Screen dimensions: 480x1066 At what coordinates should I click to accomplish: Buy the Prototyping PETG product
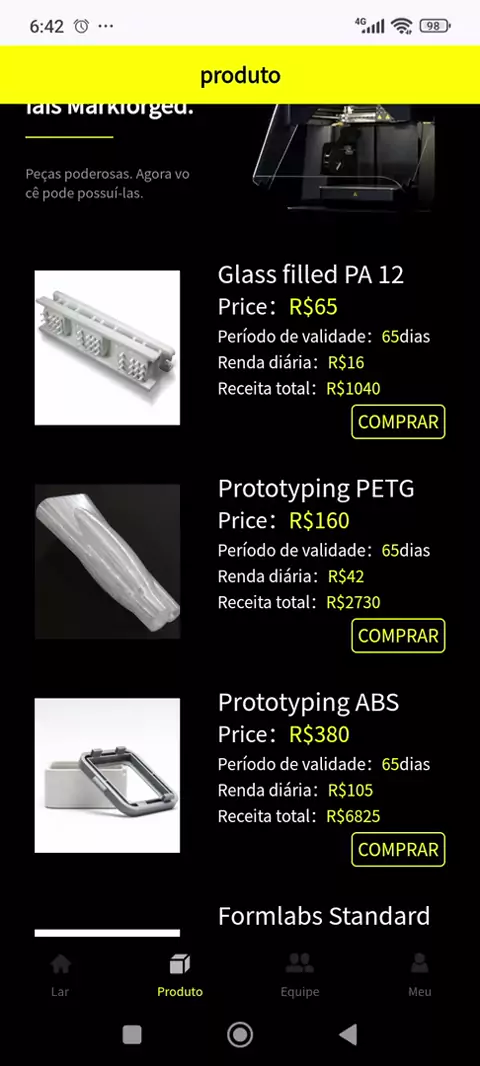pyautogui.click(x=398, y=636)
